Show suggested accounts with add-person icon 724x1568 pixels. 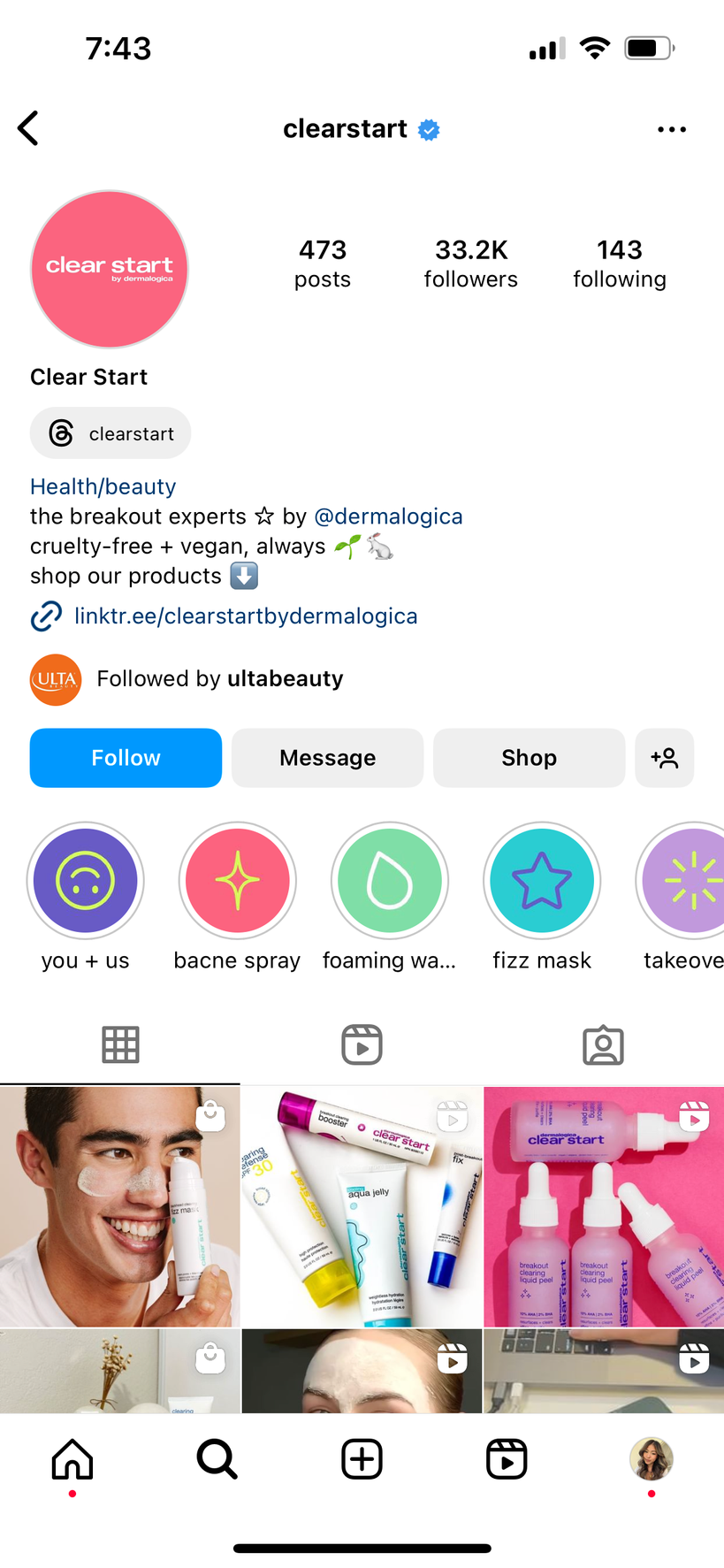(664, 758)
